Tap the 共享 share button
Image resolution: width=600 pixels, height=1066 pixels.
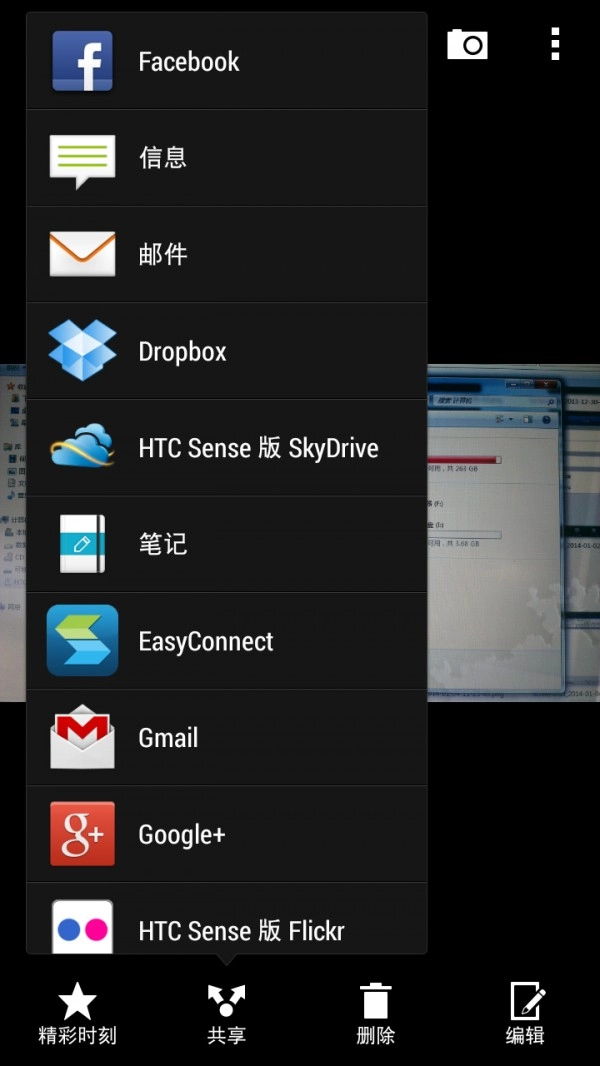pos(226,1012)
